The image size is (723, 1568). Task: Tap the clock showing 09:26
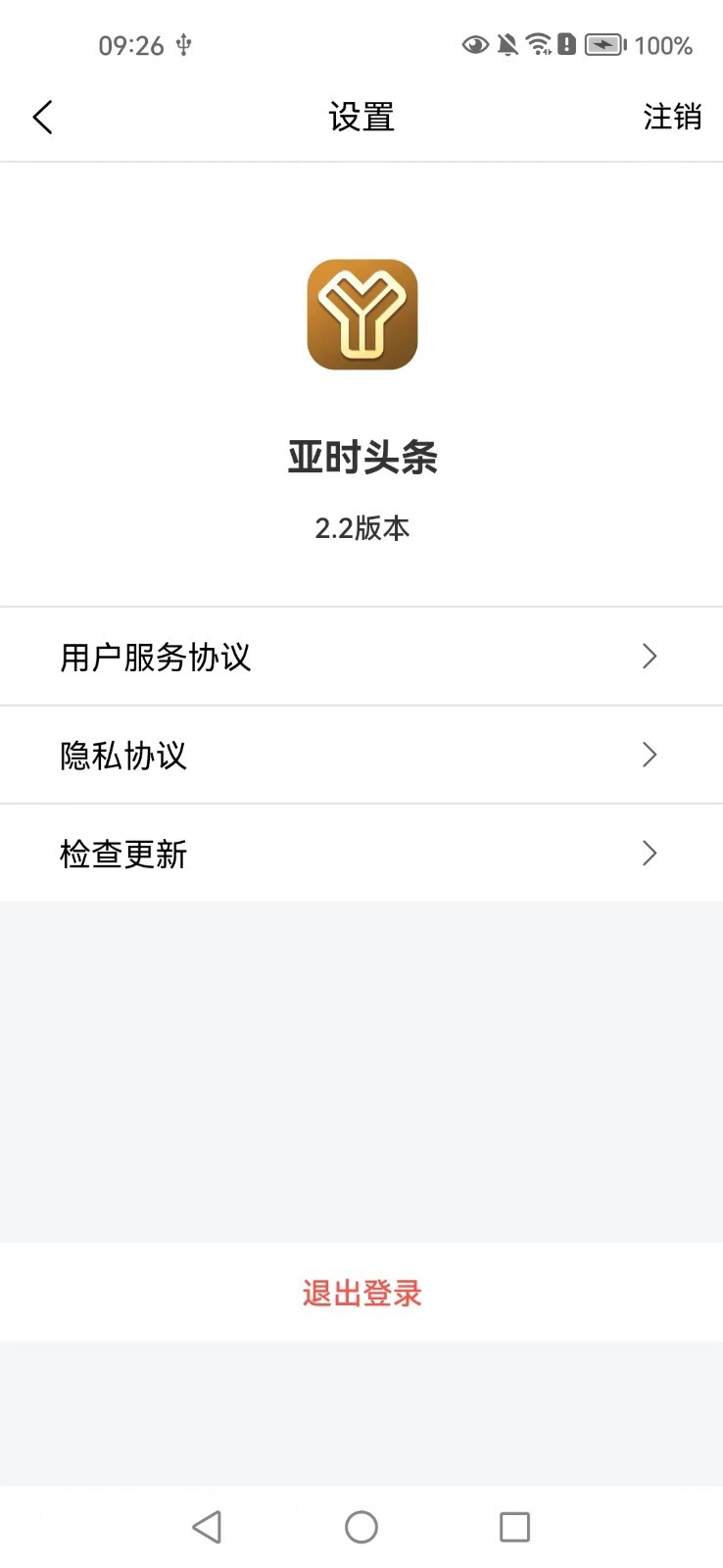132,44
